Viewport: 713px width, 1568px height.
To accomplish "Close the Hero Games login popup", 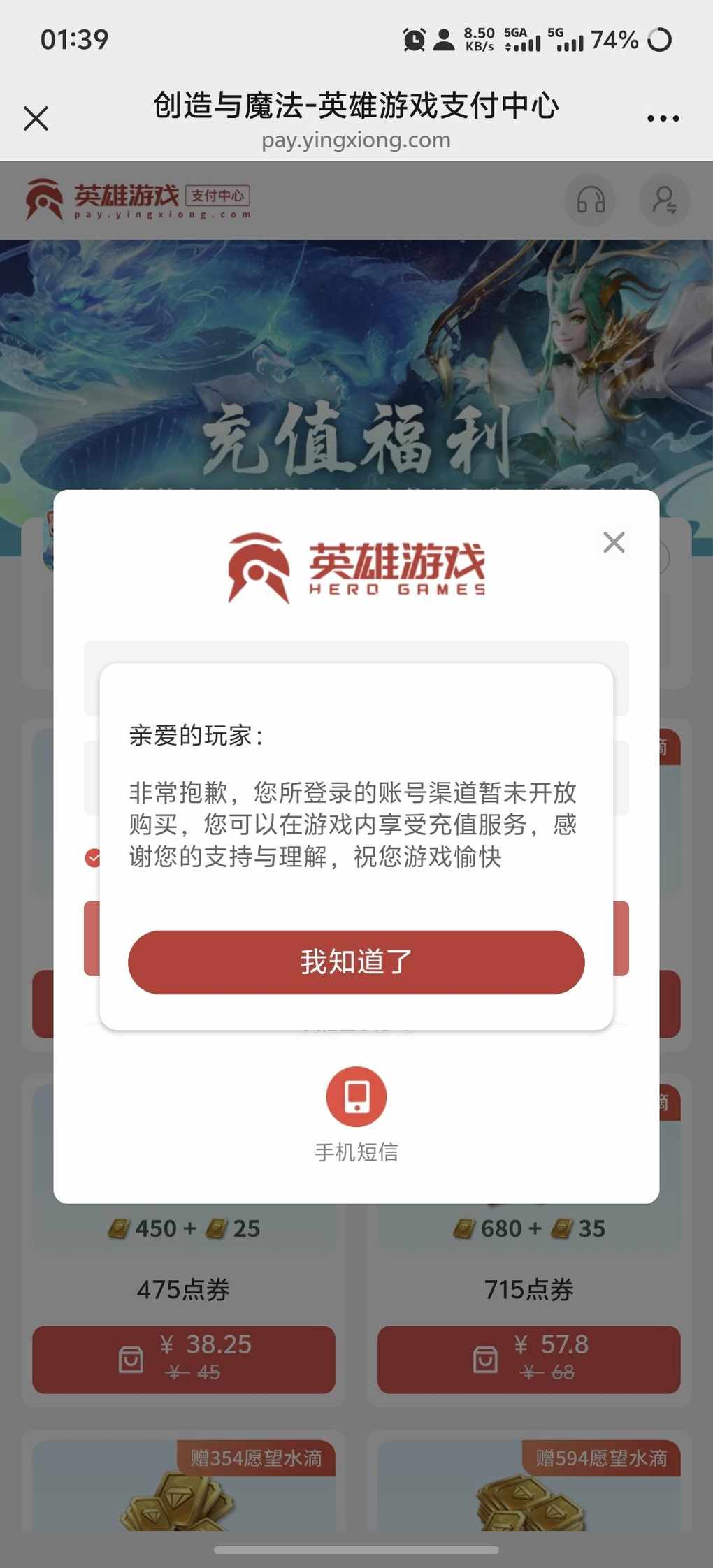I will pos(614,542).
